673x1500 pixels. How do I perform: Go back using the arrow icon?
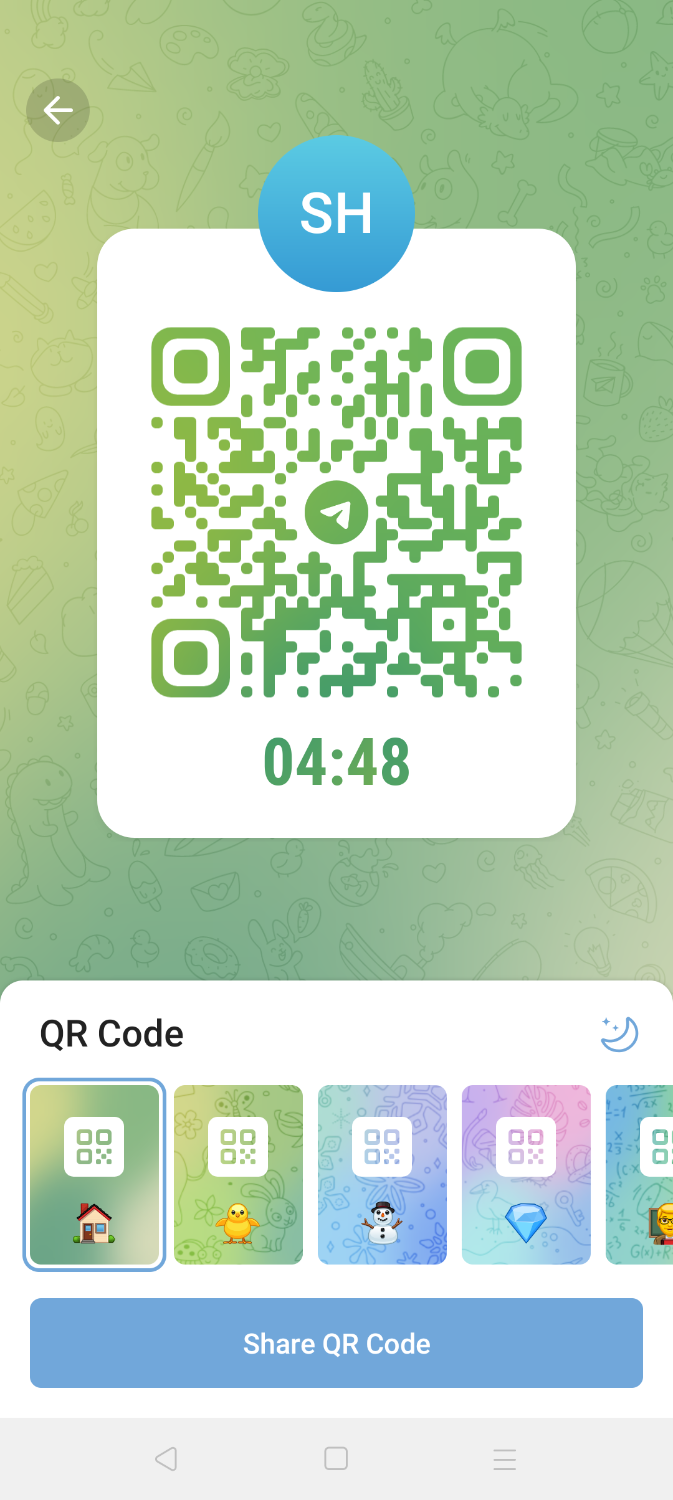[x=58, y=110]
